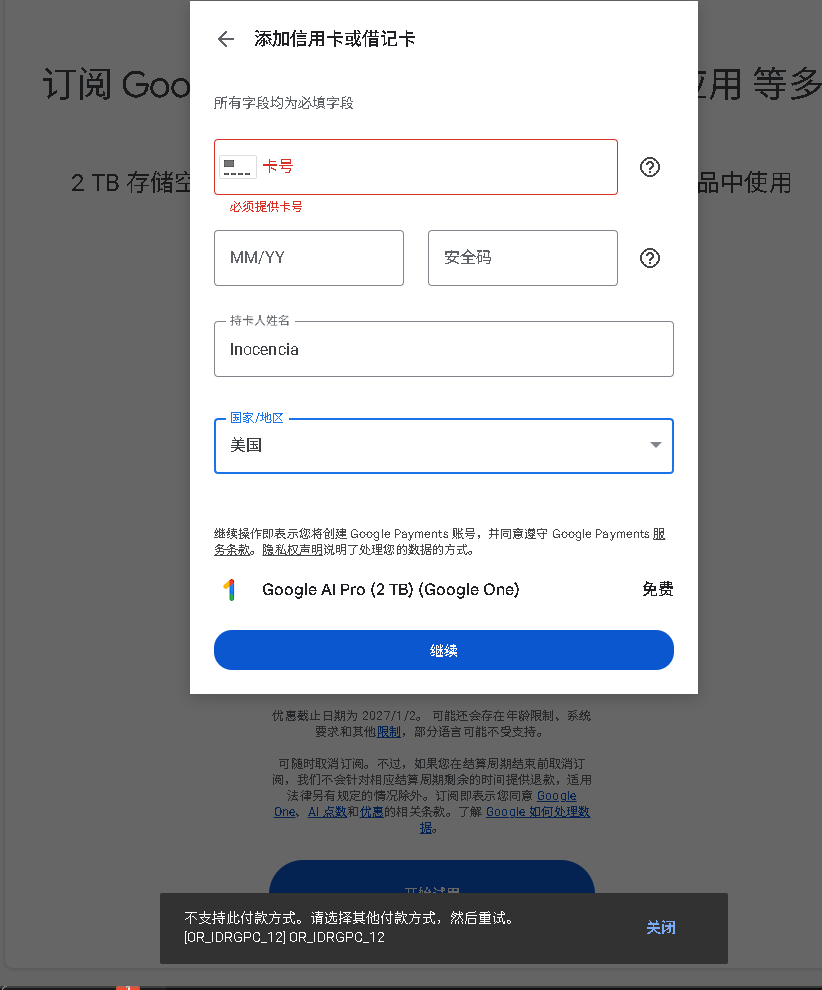Tap the blue 继续 button
The width and height of the screenshot is (822, 990).
coord(443,650)
